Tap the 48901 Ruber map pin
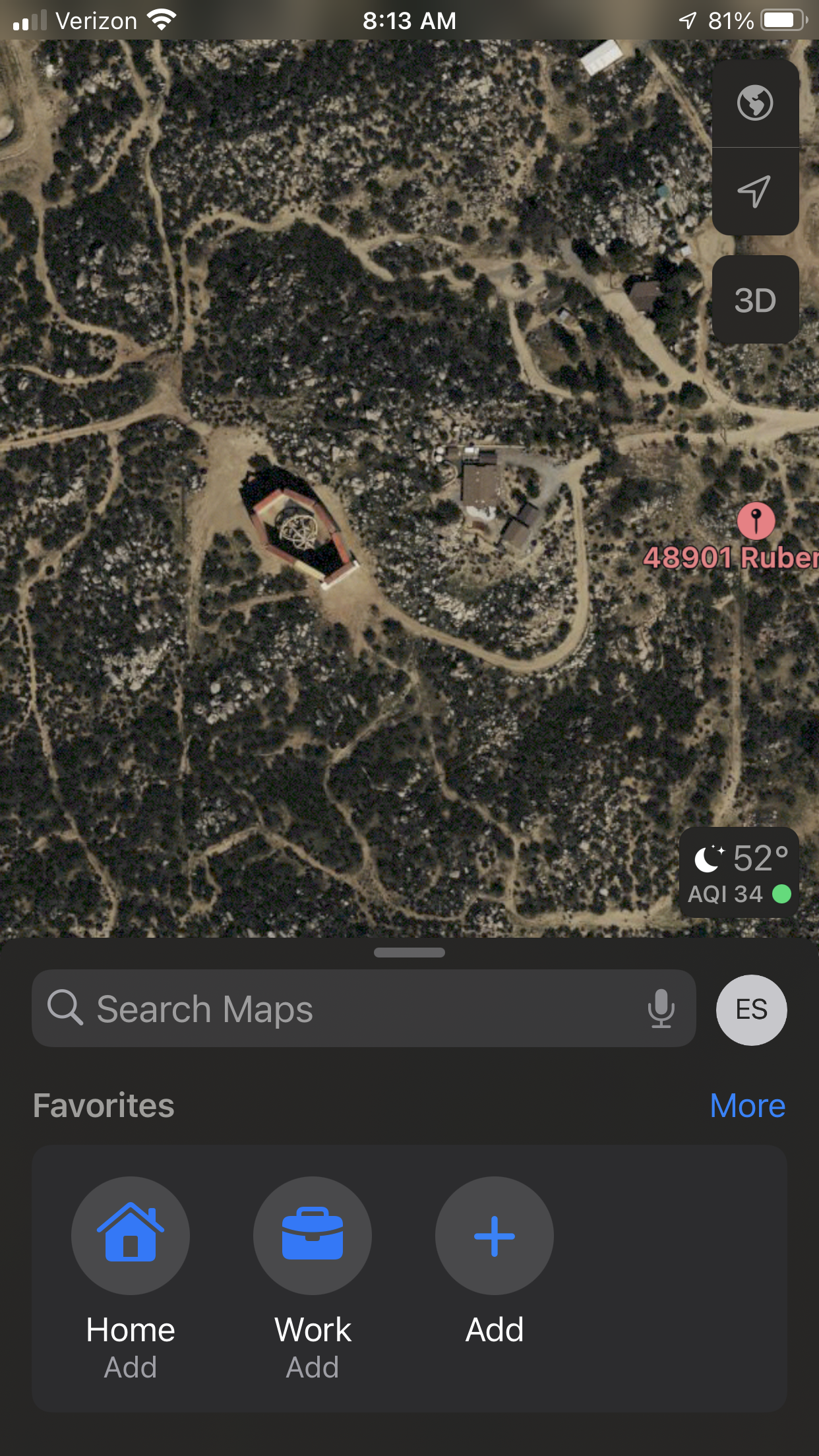Image resolution: width=819 pixels, height=1456 pixels. (756, 521)
